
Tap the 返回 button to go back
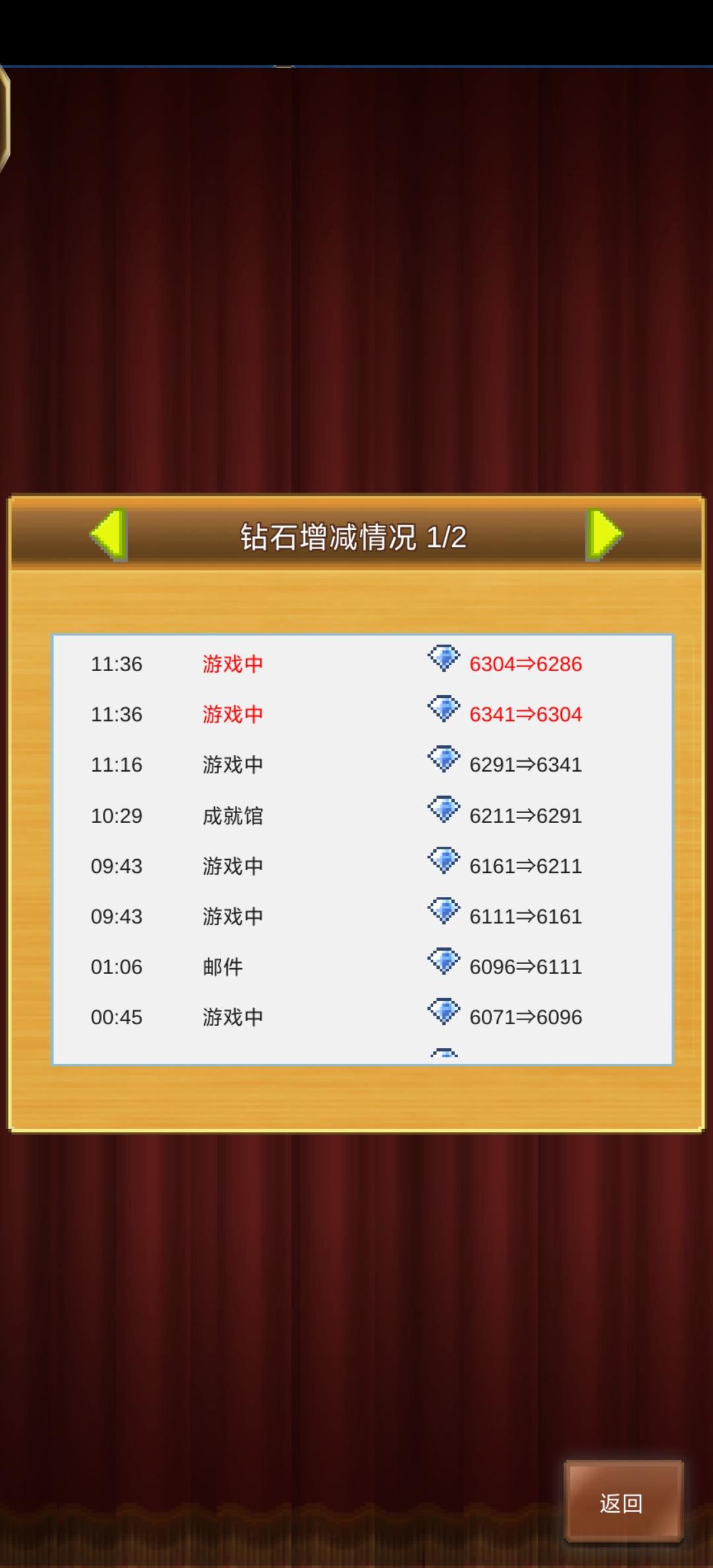pos(623,1503)
